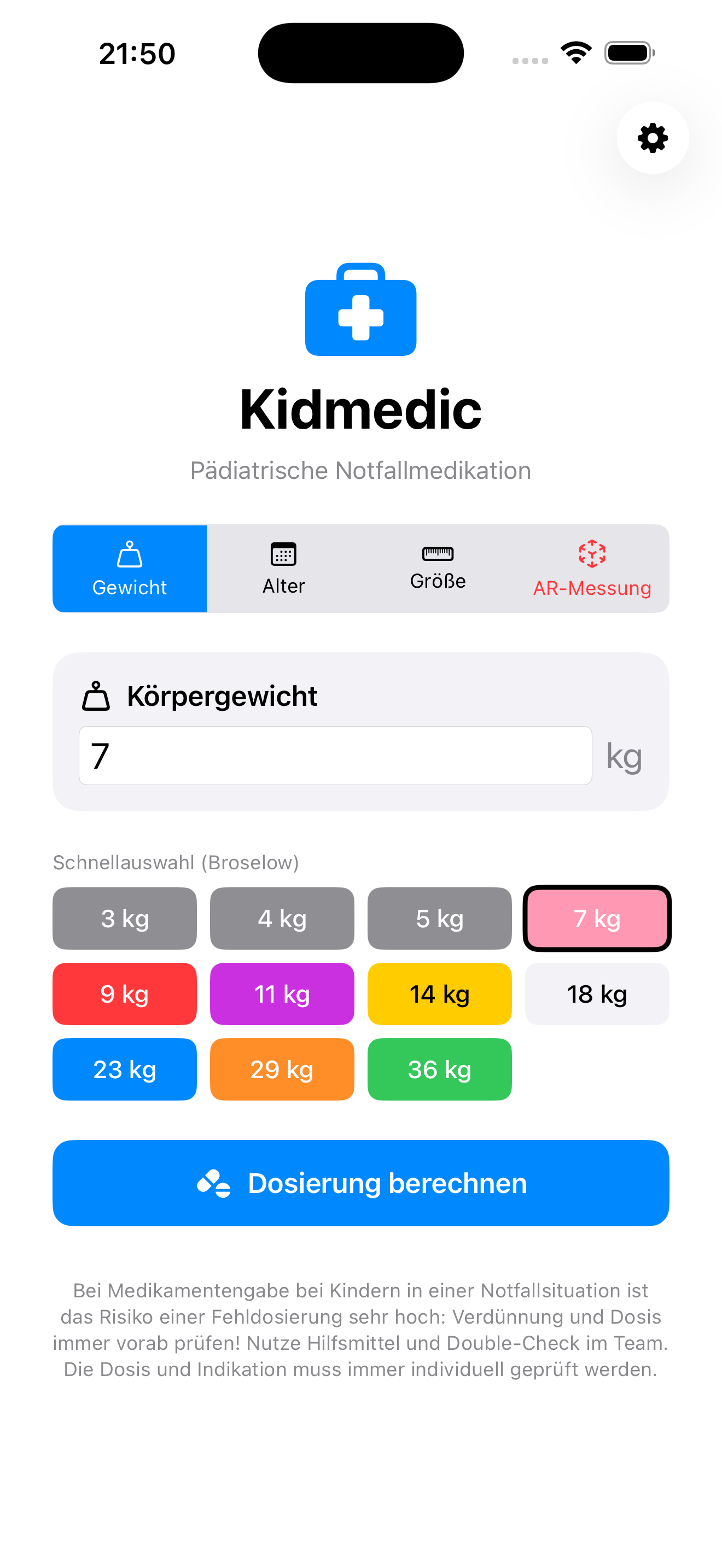Select the Größe ruler icon
722x1568 pixels.
coord(439,554)
